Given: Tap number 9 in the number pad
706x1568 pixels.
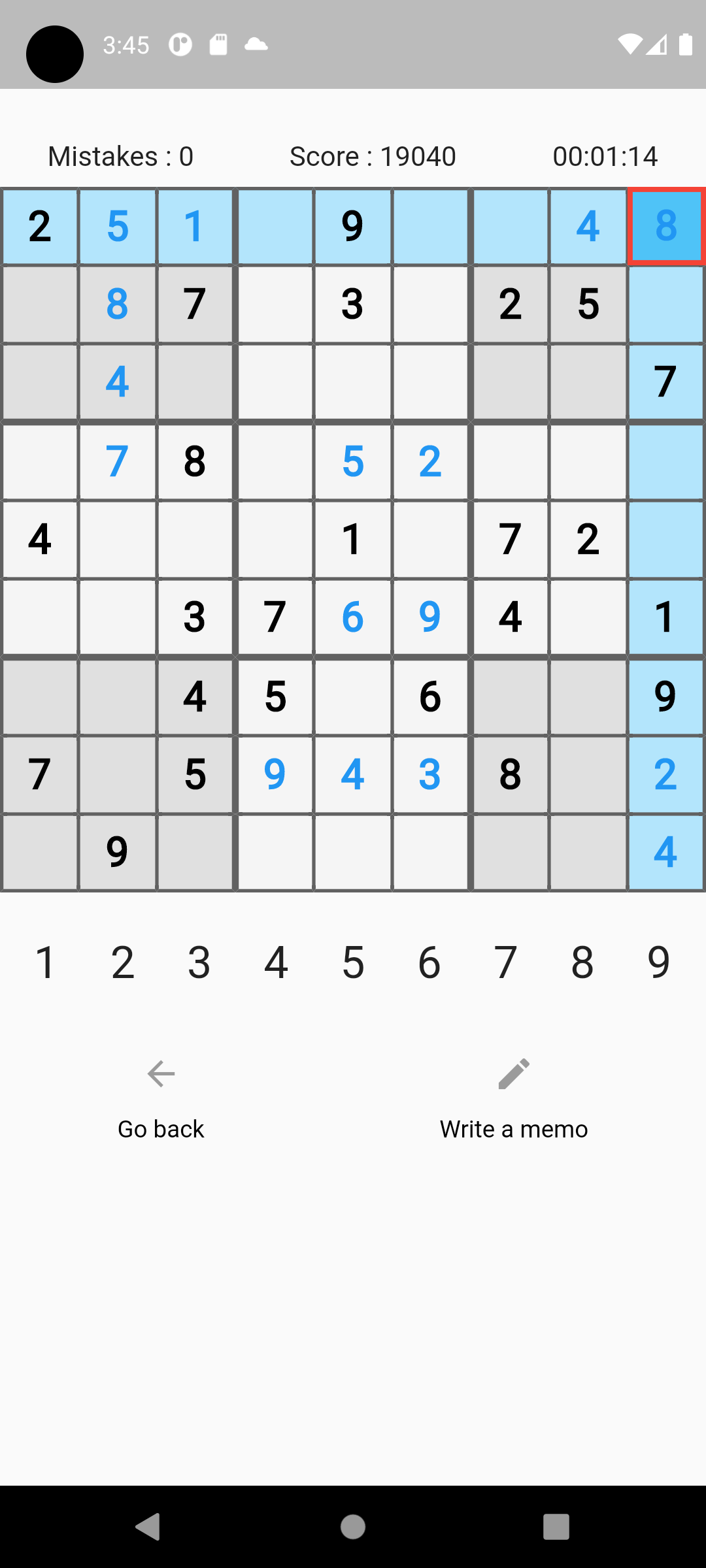Looking at the screenshot, I should pyautogui.click(x=659, y=962).
